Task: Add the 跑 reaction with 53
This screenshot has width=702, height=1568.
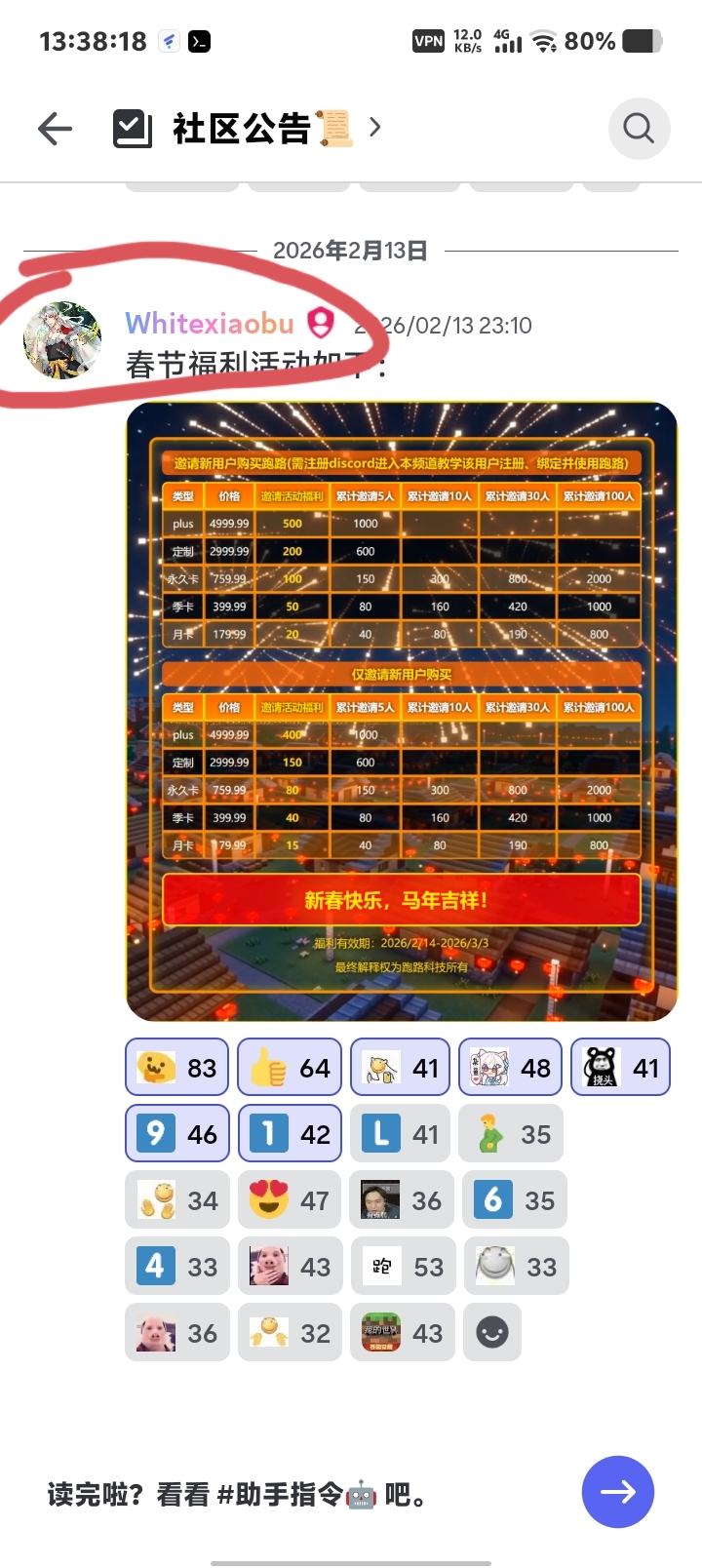Action: tap(403, 1266)
